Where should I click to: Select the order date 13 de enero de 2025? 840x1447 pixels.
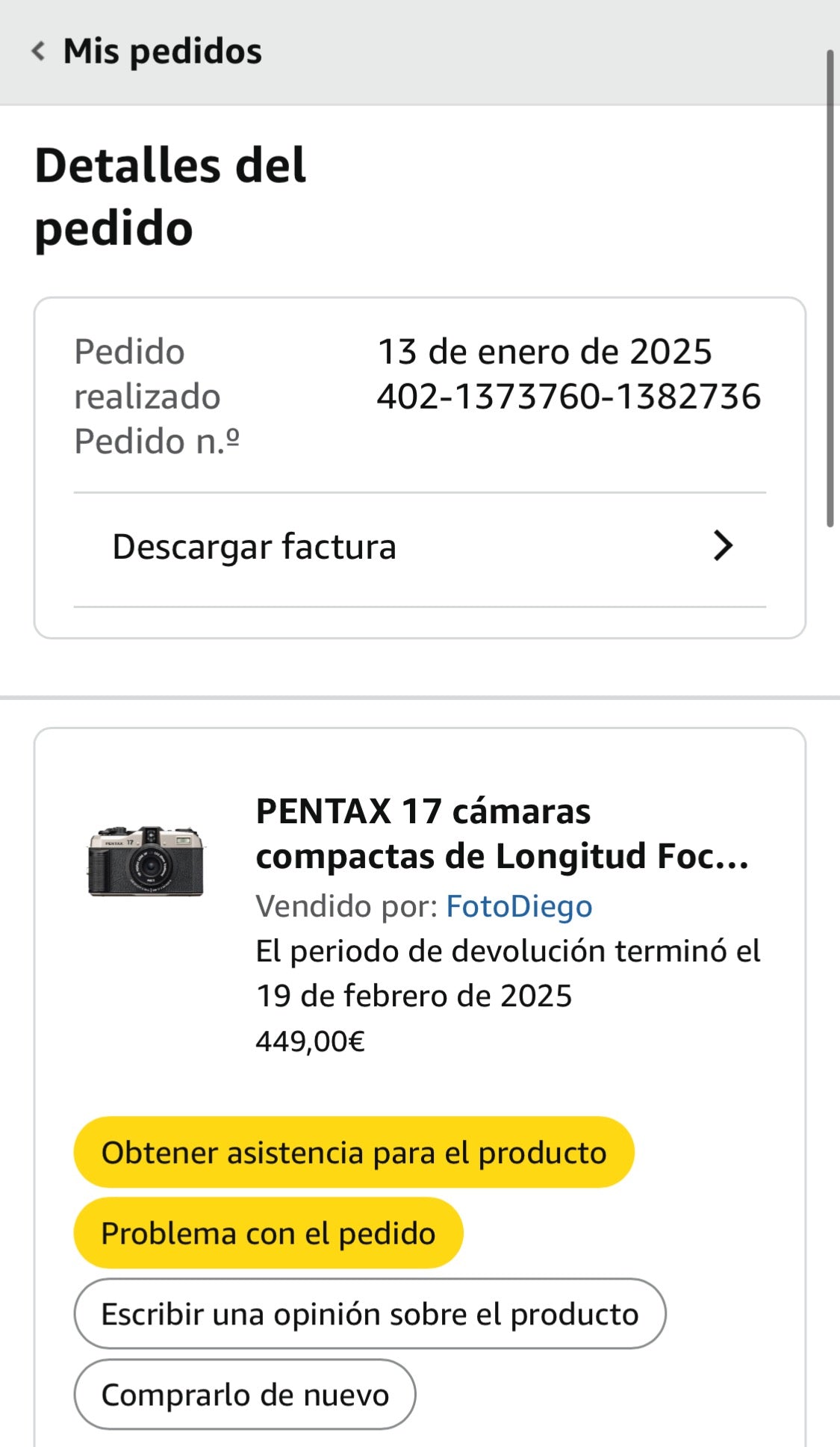545,353
